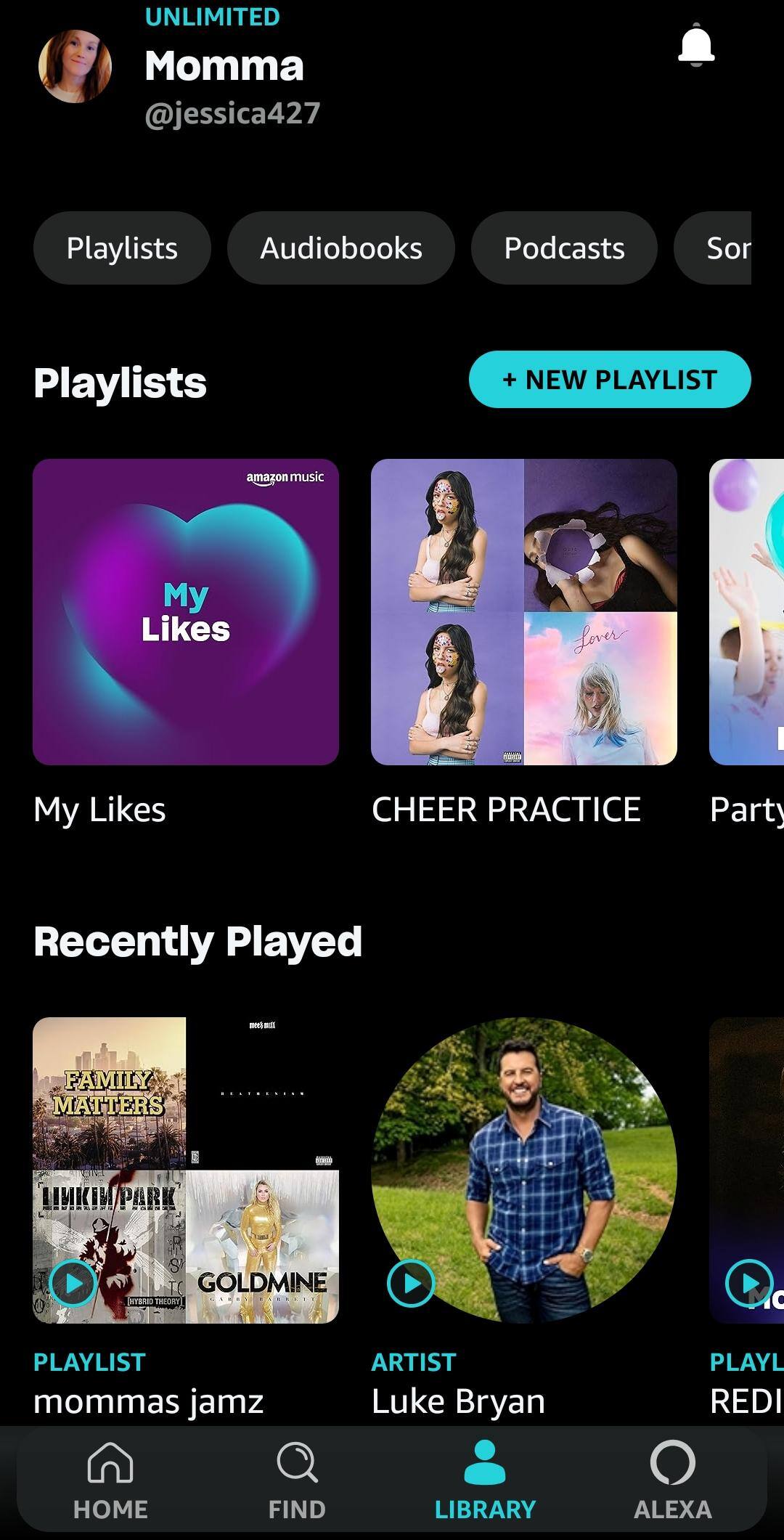Switch to the Library tab
This screenshot has width=784, height=1540.
pos(485,1481)
